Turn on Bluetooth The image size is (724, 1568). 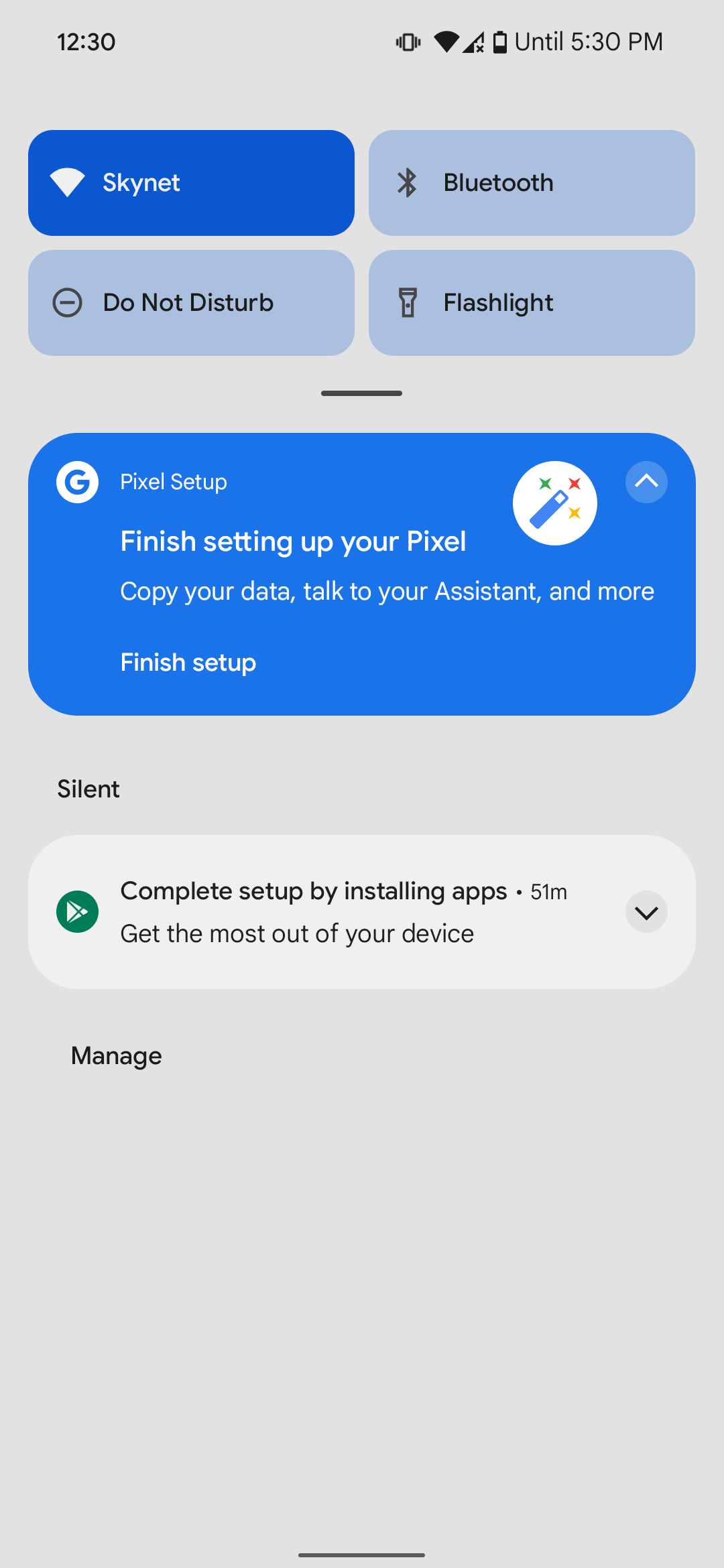click(531, 183)
